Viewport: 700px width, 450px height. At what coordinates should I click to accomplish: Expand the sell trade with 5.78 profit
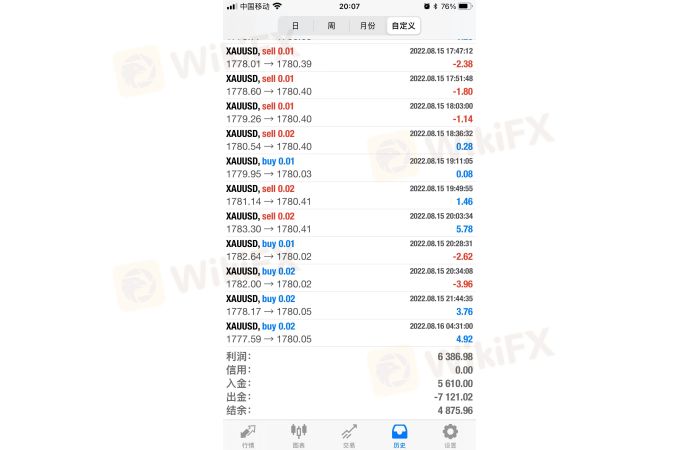(x=349, y=222)
